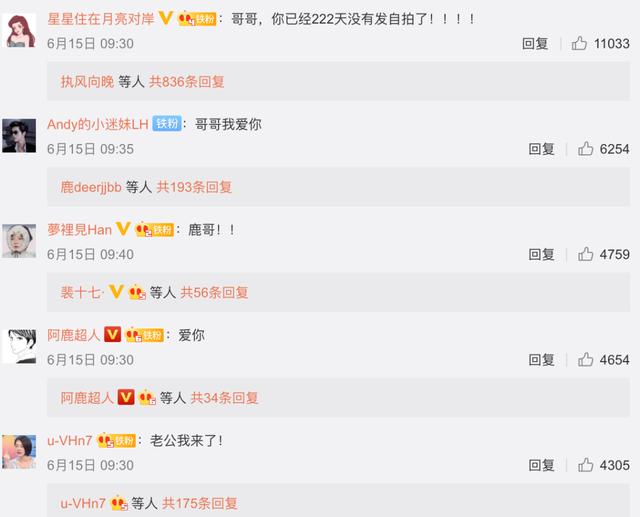
Task: Like 星星住在月亮对岸's comment with 11033 likes
Action: (x=580, y=44)
